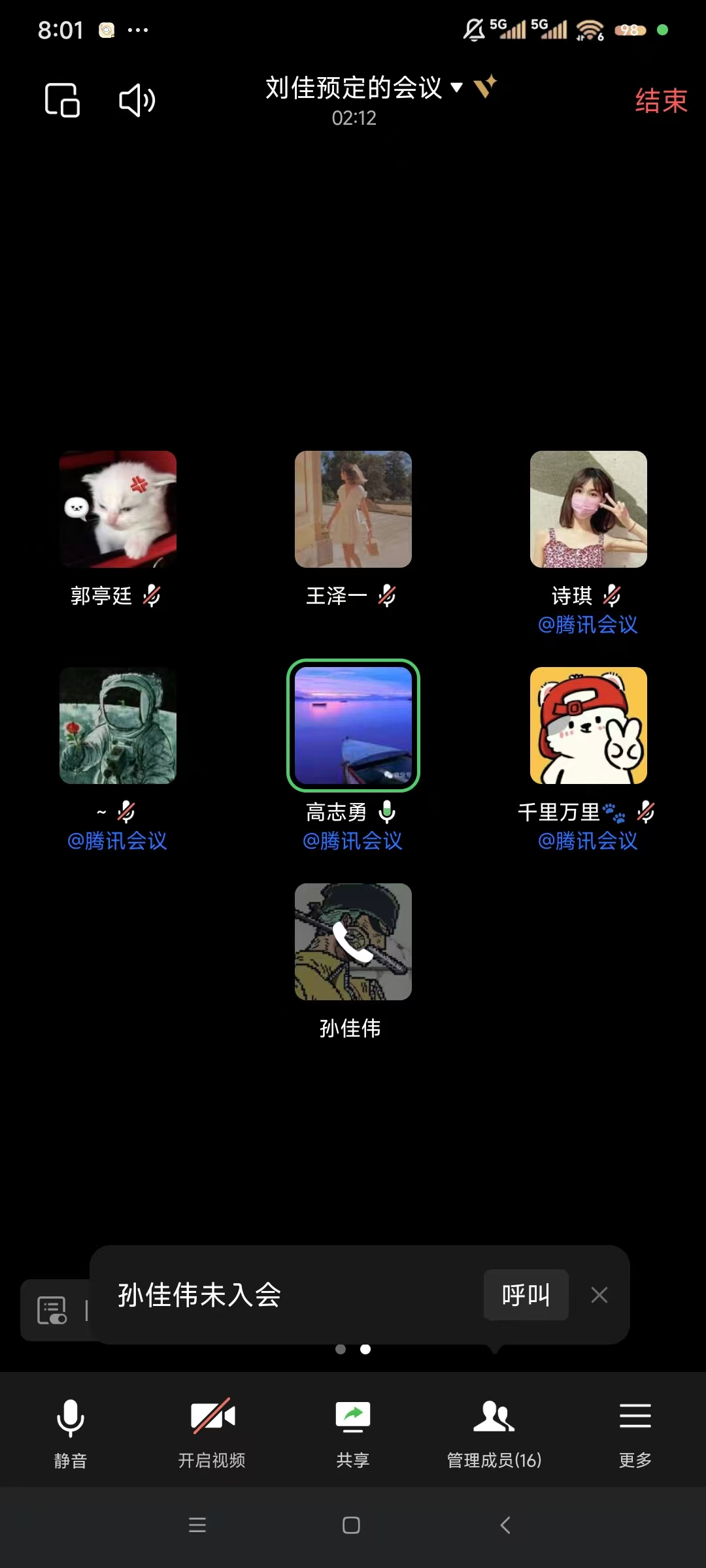Call 孙佳伟 with the 呼叫 button
Viewport: 706px width, 1568px height.
click(x=526, y=1294)
